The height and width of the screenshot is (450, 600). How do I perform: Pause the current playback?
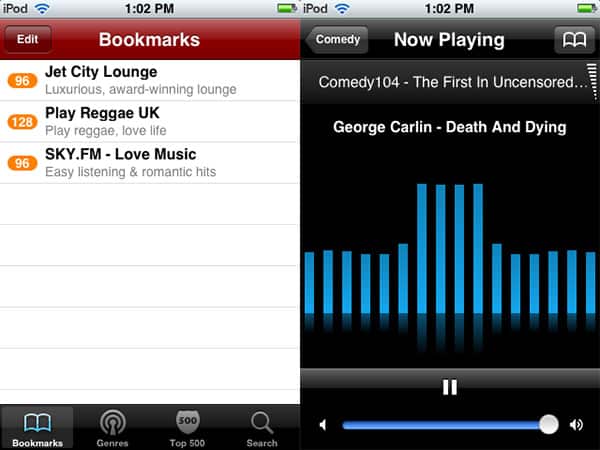point(450,387)
